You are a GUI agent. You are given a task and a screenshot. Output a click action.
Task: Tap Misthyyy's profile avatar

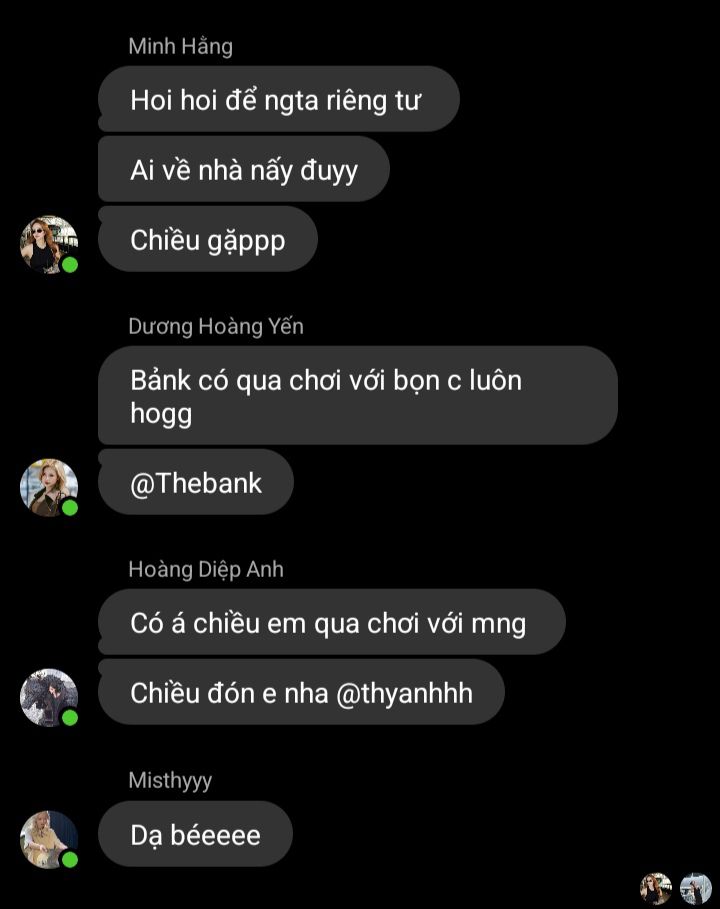[49, 839]
